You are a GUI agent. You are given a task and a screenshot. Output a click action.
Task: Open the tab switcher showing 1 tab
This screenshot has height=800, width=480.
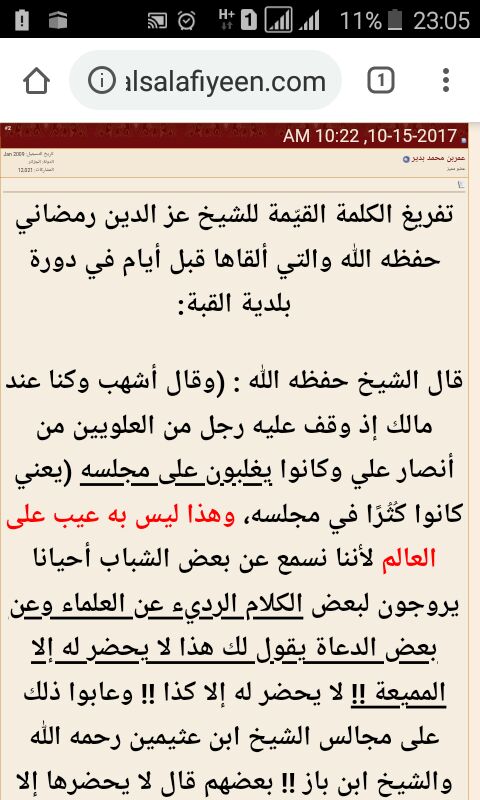pyautogui.click(x=381, y=81)
